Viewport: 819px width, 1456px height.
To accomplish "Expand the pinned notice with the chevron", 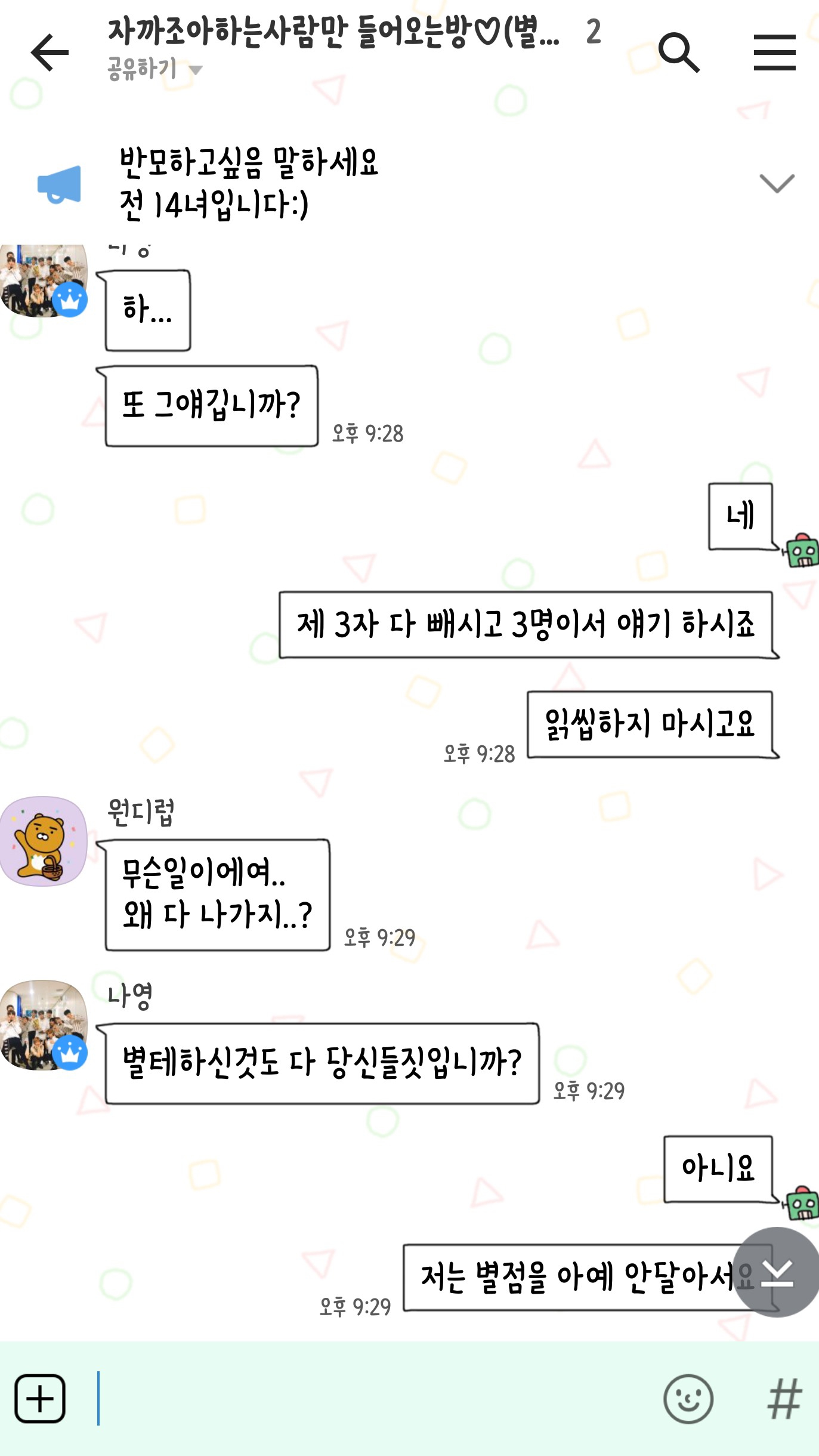I will tap(777, 183).
